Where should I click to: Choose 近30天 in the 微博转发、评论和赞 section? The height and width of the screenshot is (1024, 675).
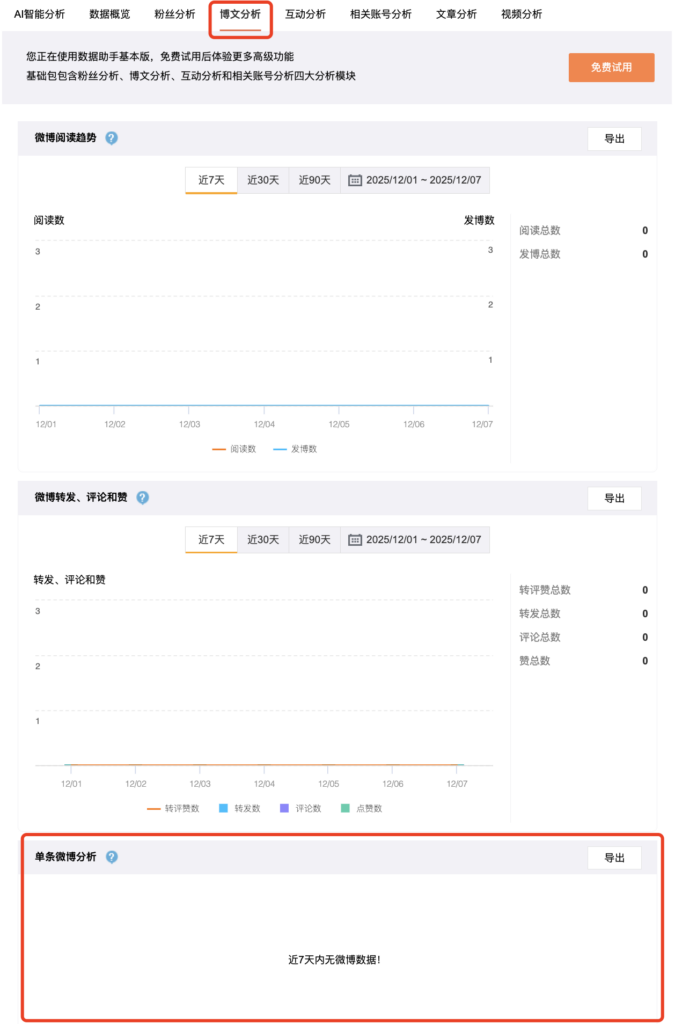(263, 539)
